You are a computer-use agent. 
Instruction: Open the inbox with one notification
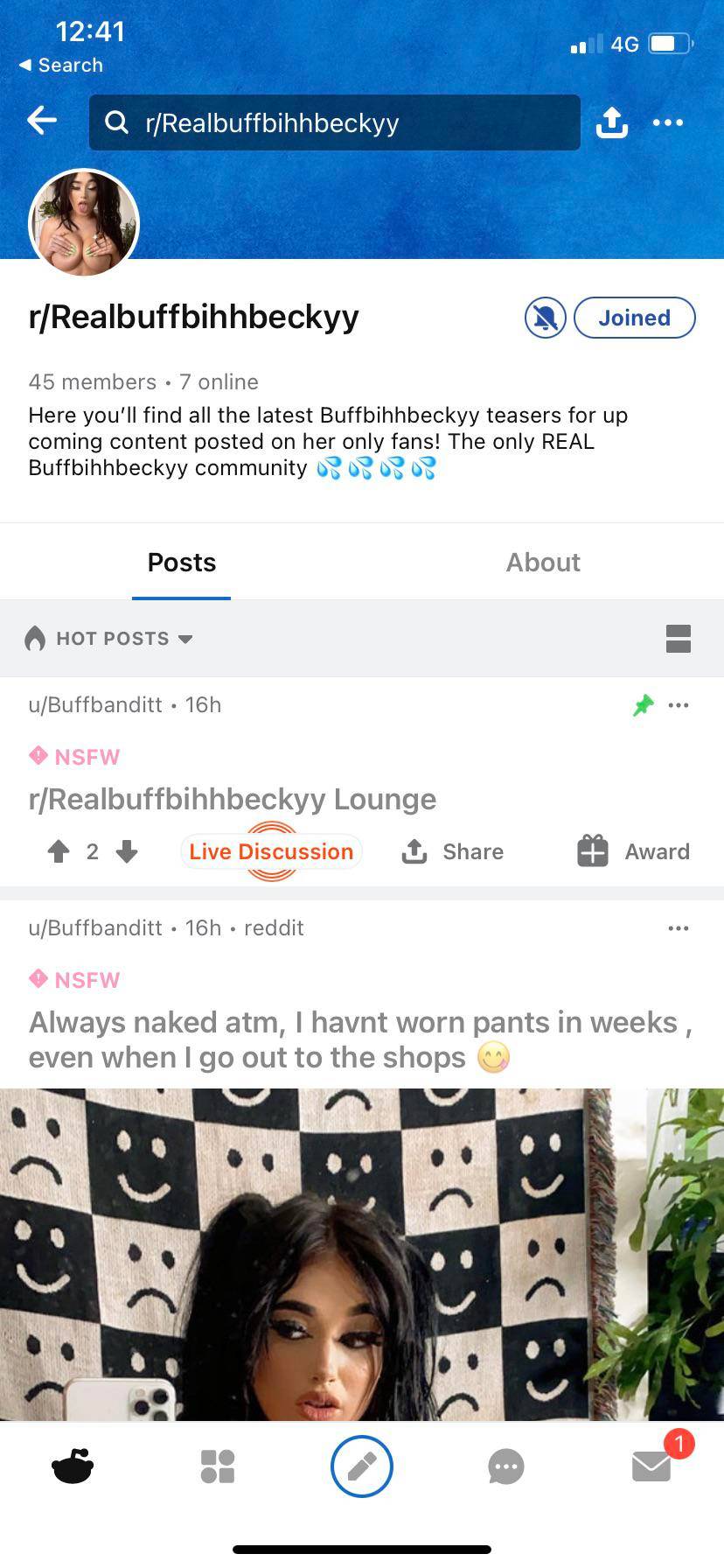(x=651, y=1466)
